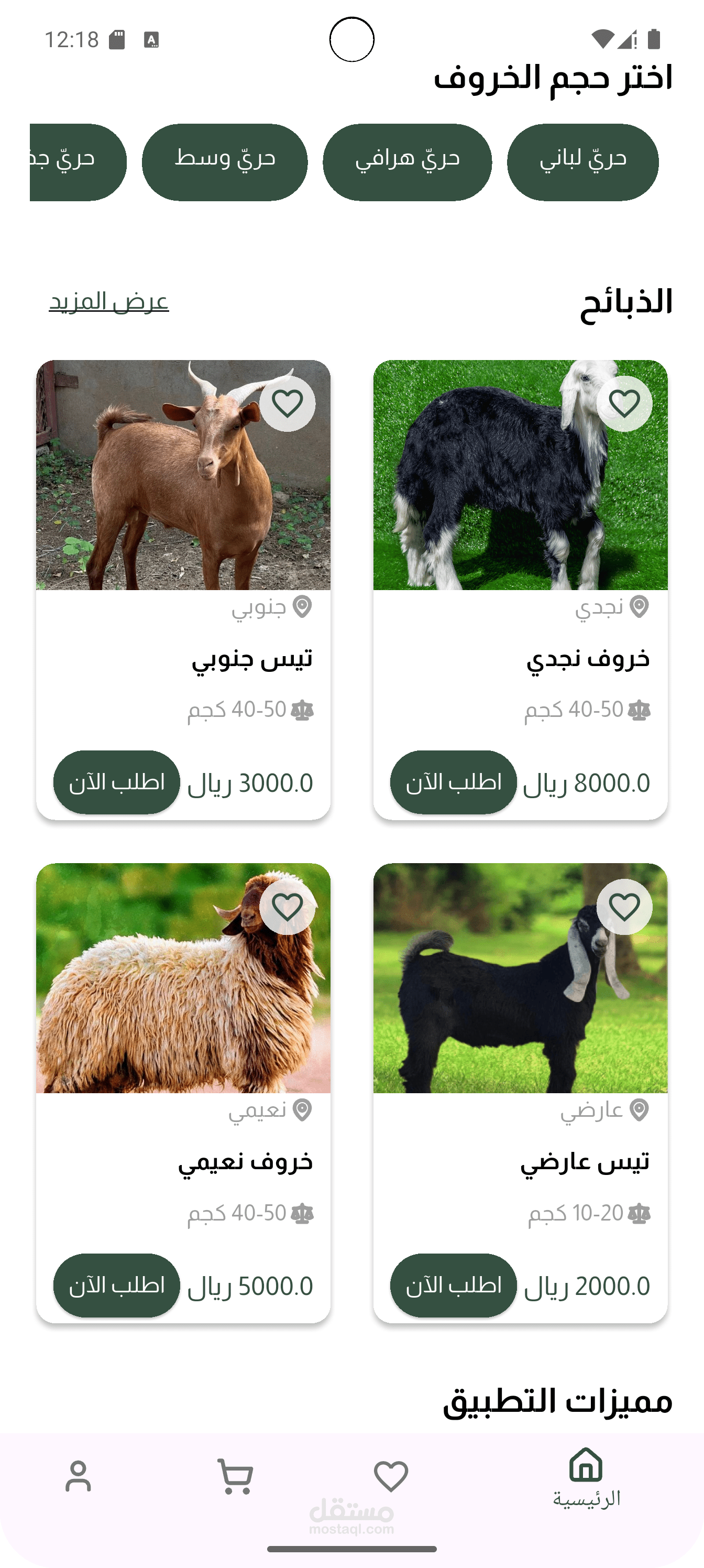Tap اطلب الآن for خروف نعيمي

(x=116, y=1286)
